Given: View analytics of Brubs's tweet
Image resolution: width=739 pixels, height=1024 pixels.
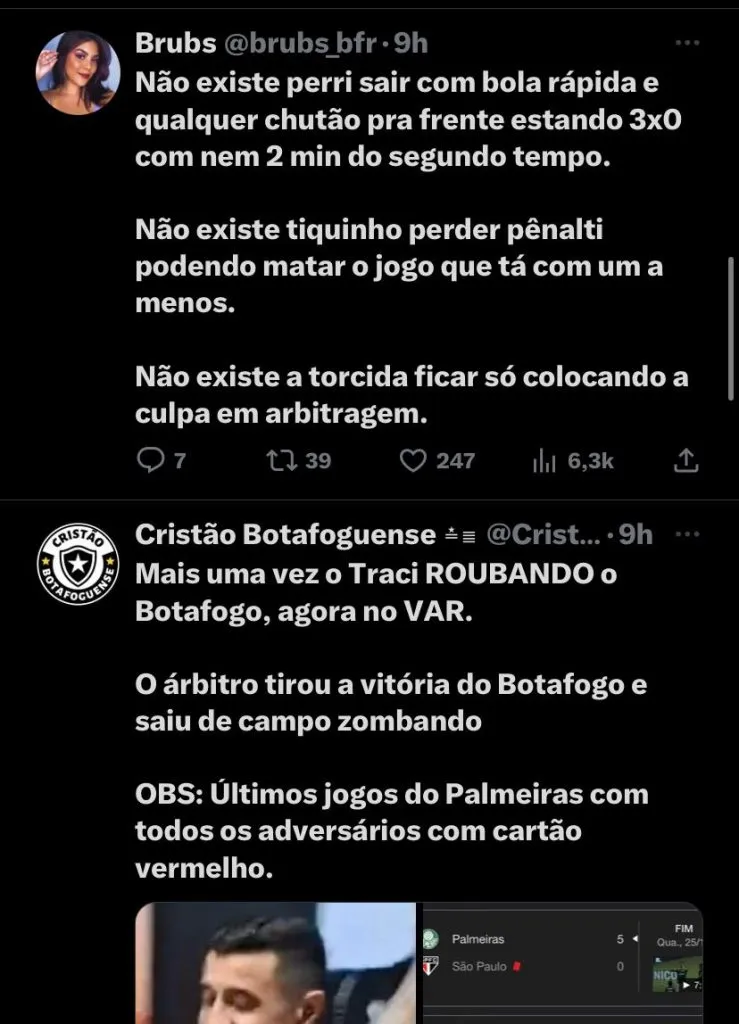Looking at the screenshot, I should 545,460.
